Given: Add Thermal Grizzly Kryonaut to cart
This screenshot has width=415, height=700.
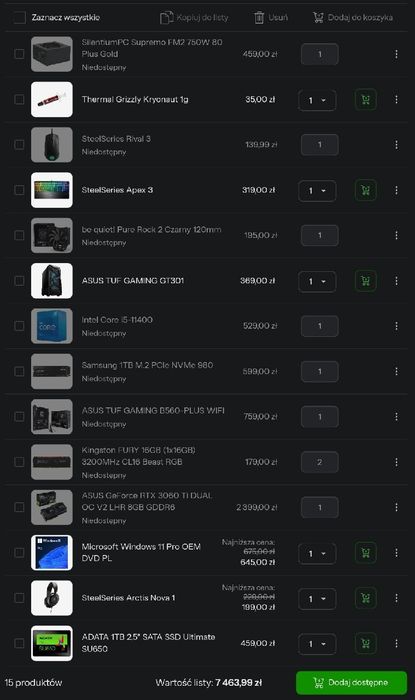Looking at the screenshot, I should click(x=365, y=100).
